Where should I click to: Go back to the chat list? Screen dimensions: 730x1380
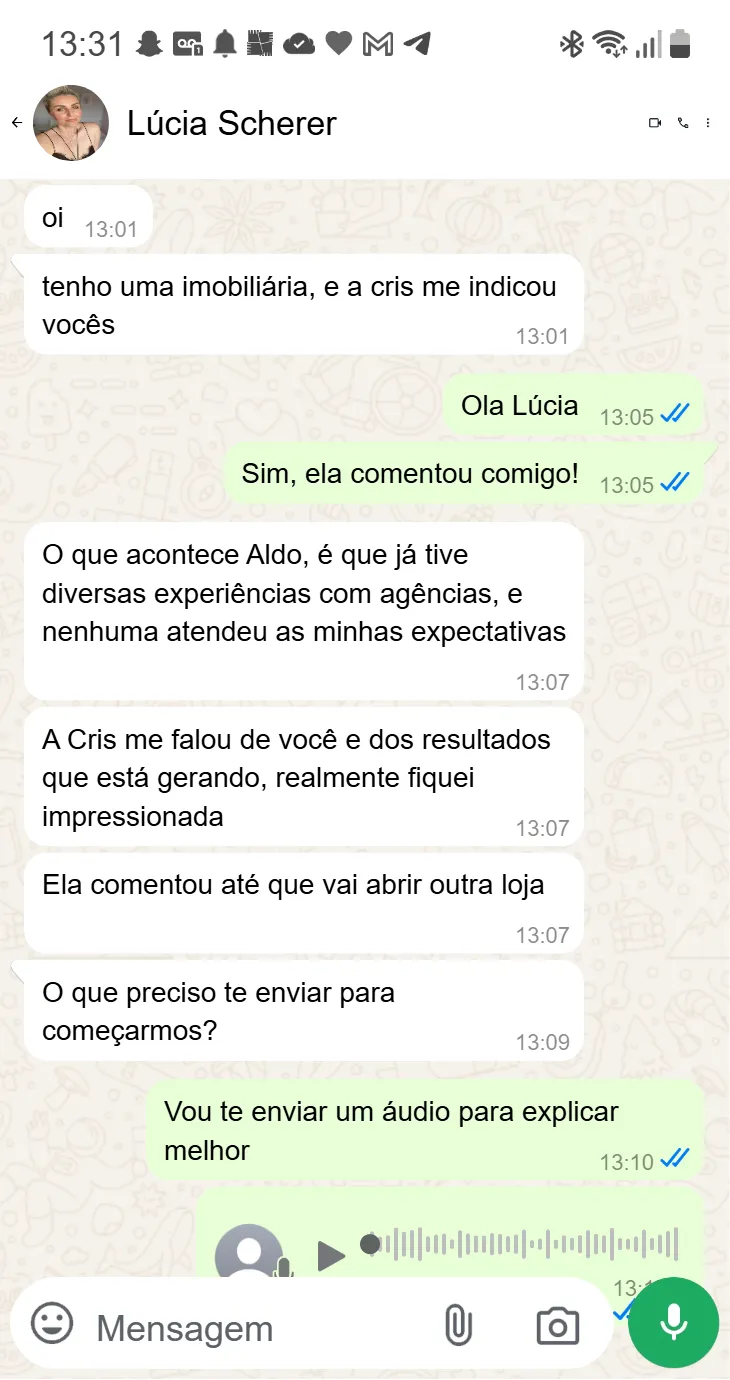coord(16,123)
